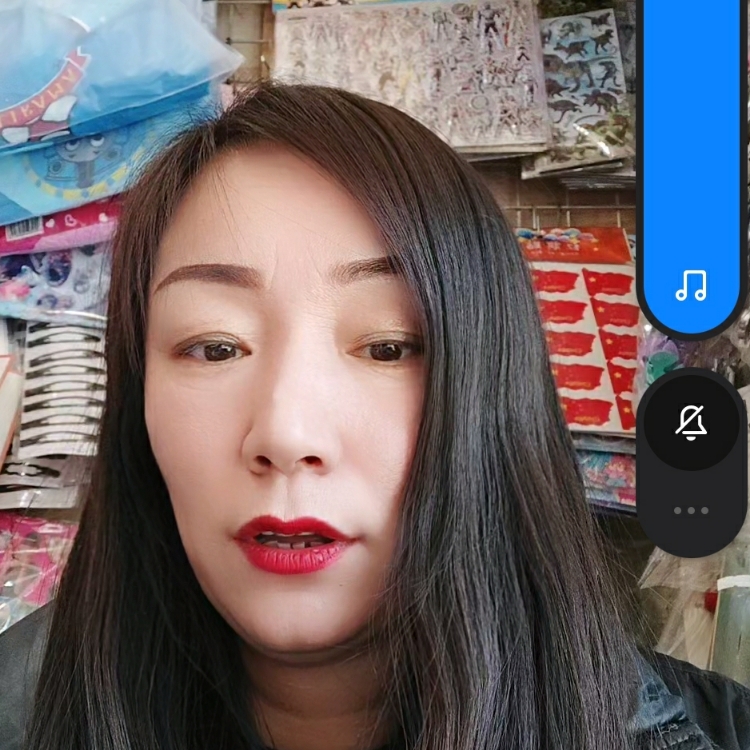Open more volume settings via three dots

pos(691,510)
